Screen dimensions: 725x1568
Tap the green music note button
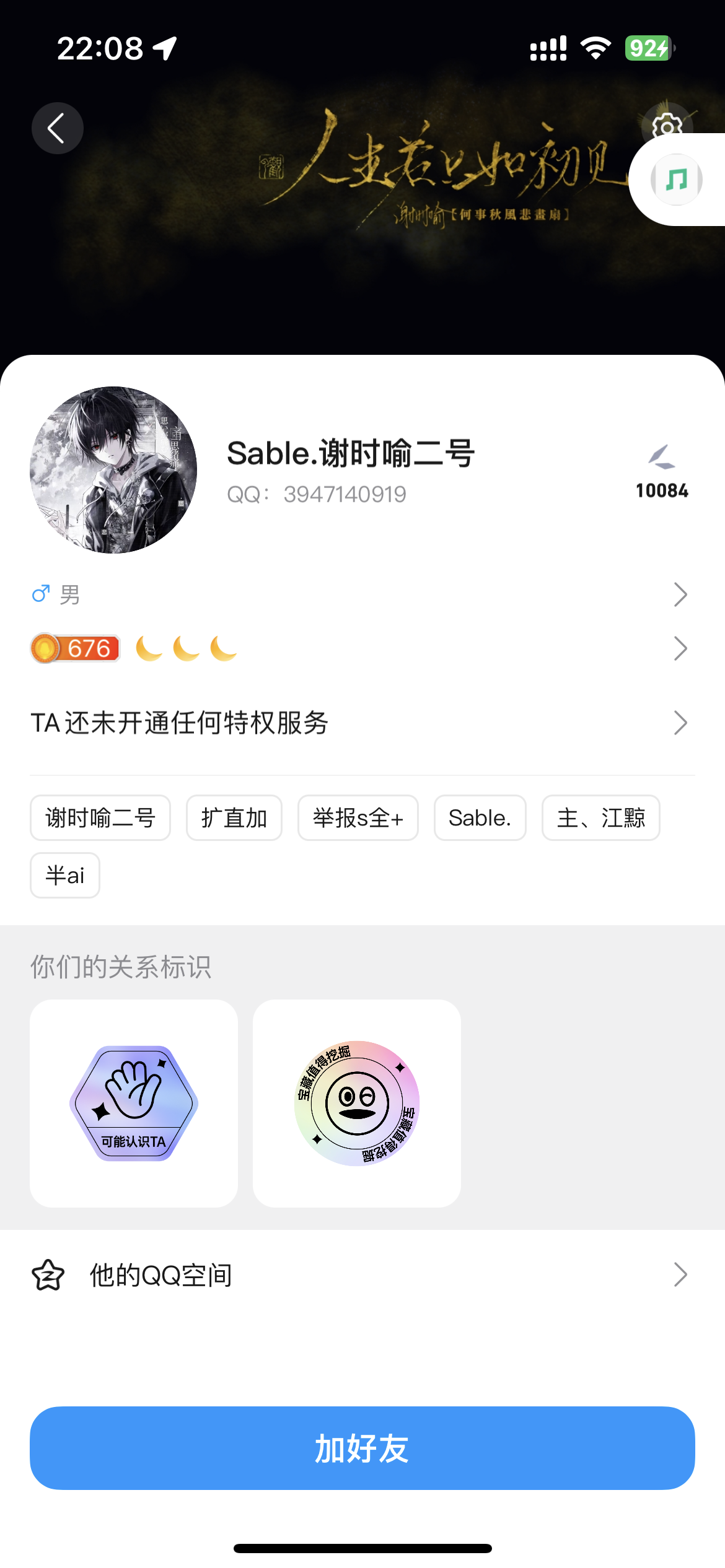click(x=676, y=180)
